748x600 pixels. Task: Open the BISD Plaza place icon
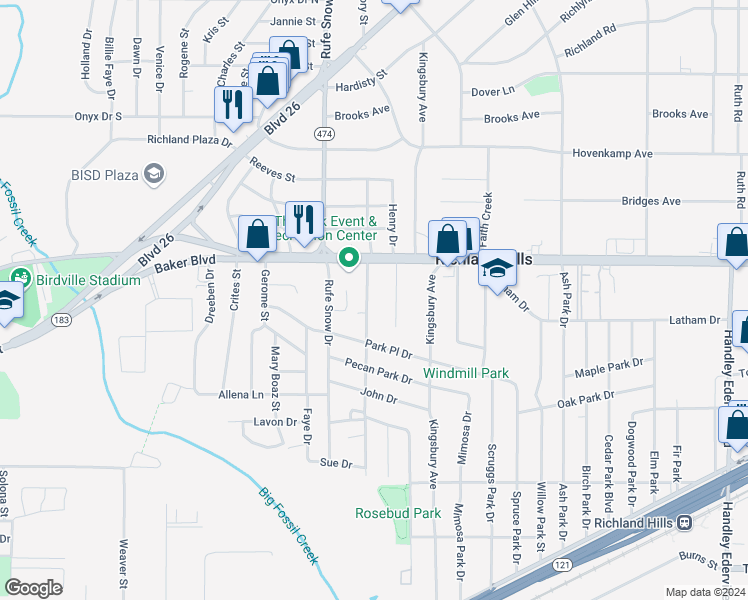coord(154,175)
